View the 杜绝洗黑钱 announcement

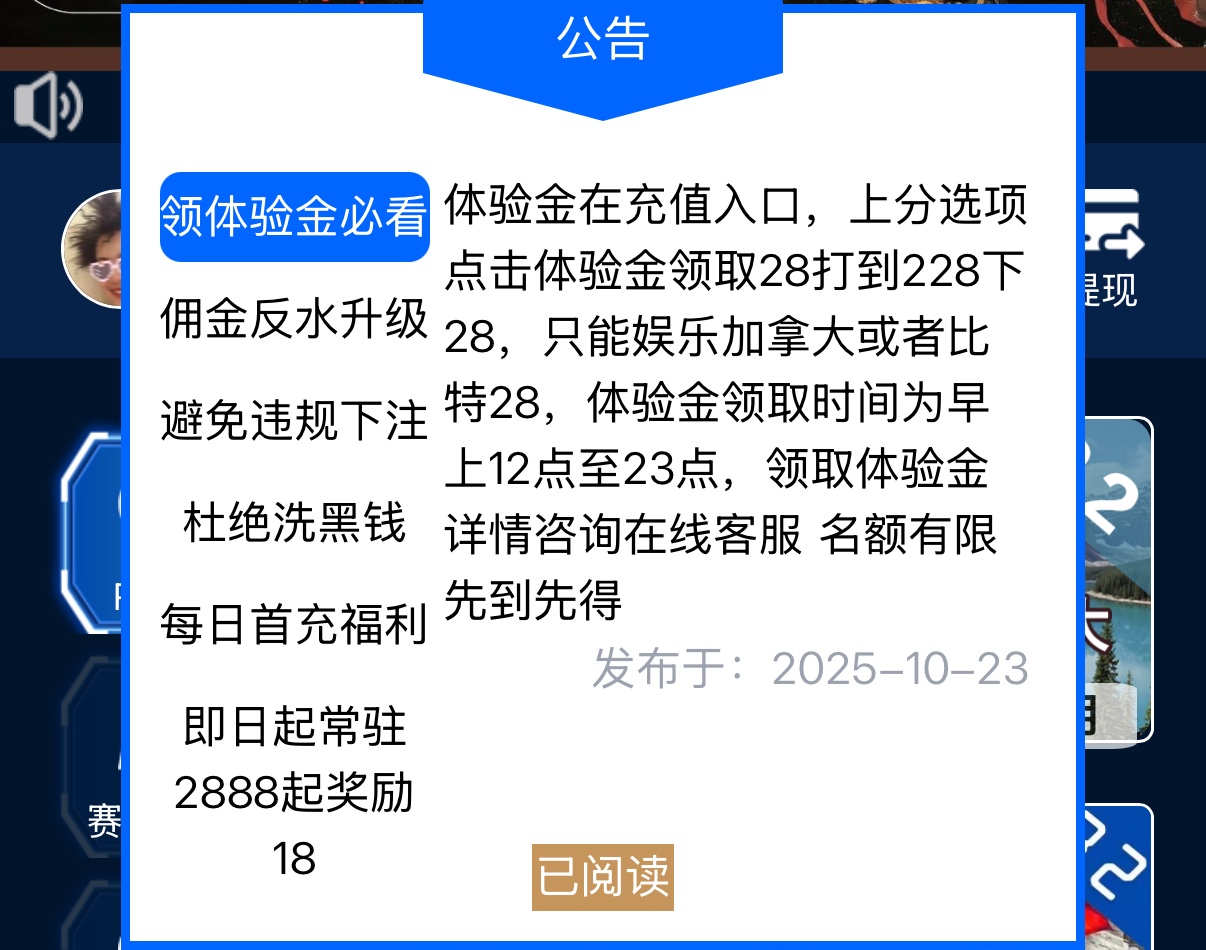click(x=294, y=523)
